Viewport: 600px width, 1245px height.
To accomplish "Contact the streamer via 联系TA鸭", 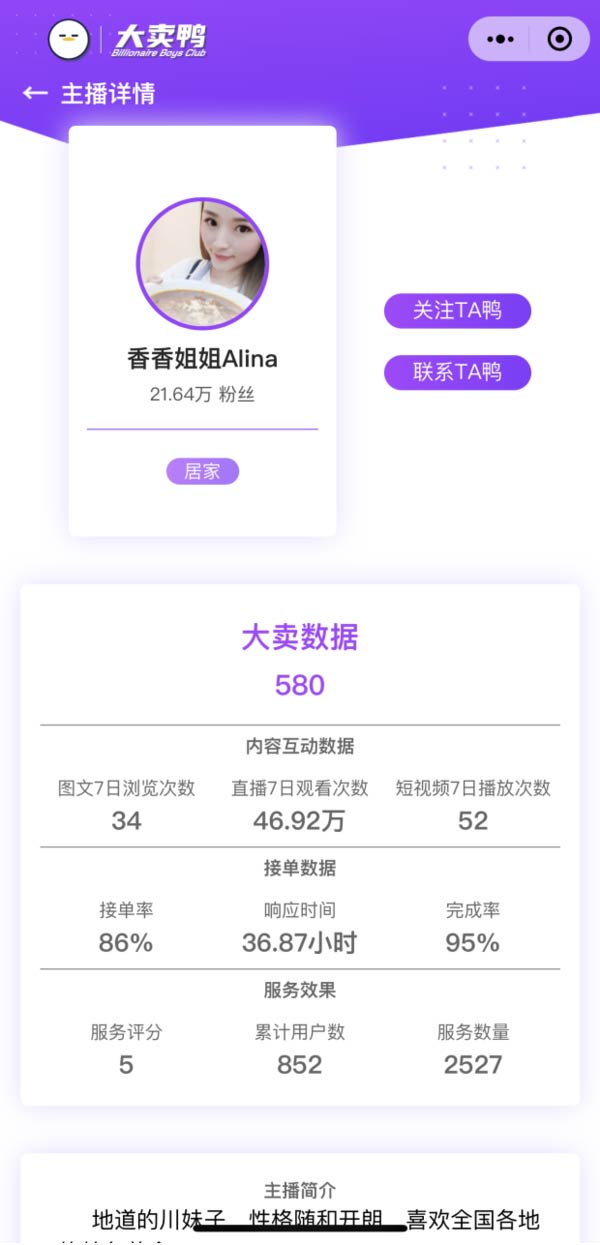I will pos(457,372).
